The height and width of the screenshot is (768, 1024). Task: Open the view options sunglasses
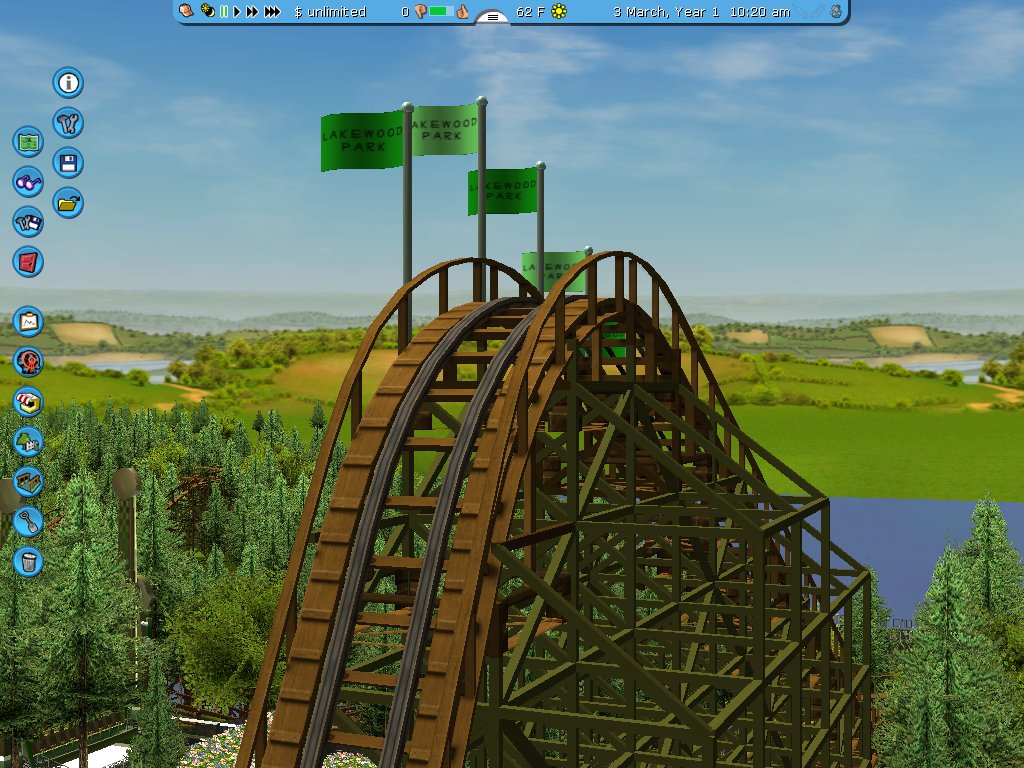28,182
